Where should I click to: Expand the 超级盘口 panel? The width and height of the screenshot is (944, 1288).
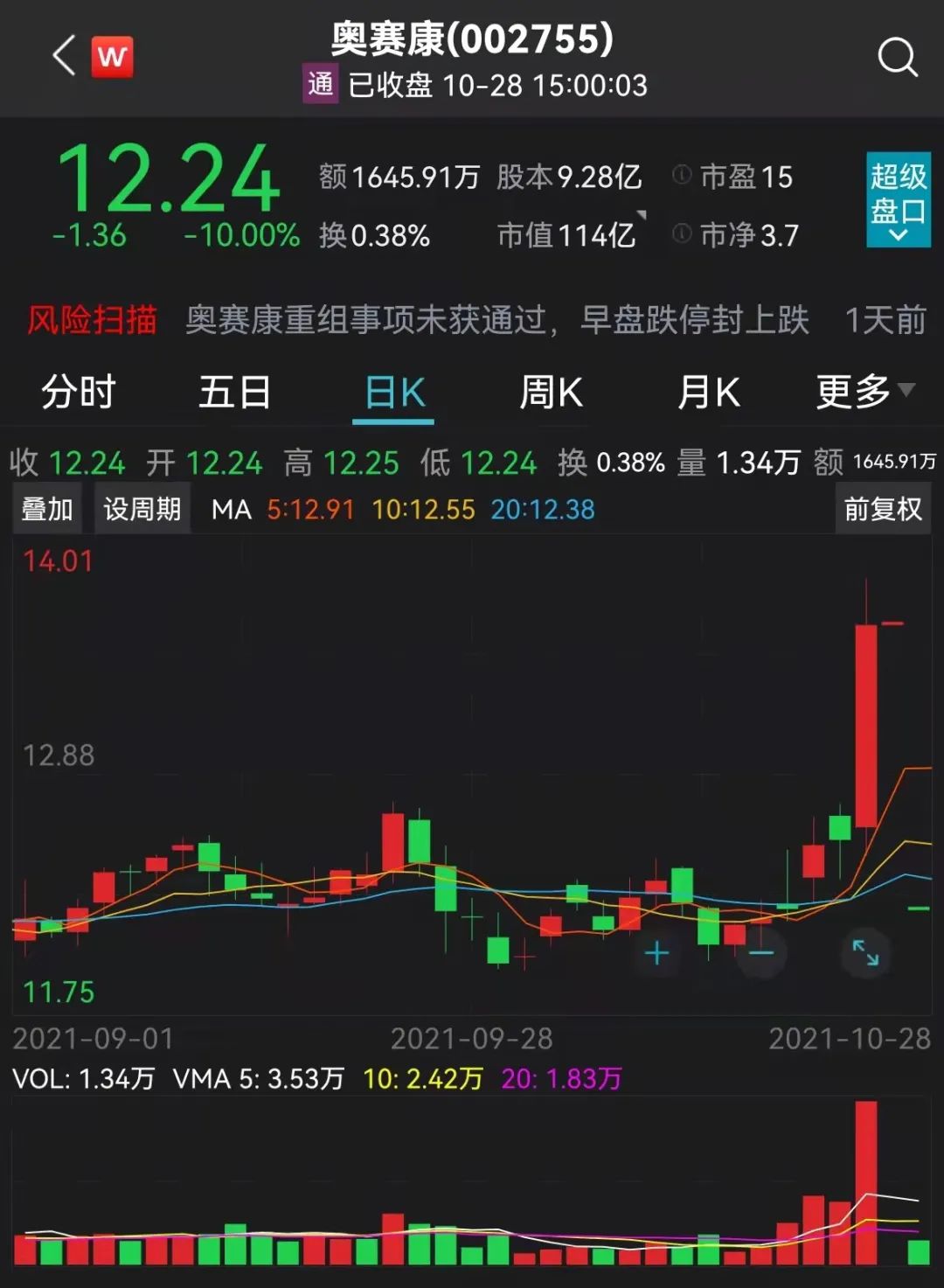click(898, 199)
